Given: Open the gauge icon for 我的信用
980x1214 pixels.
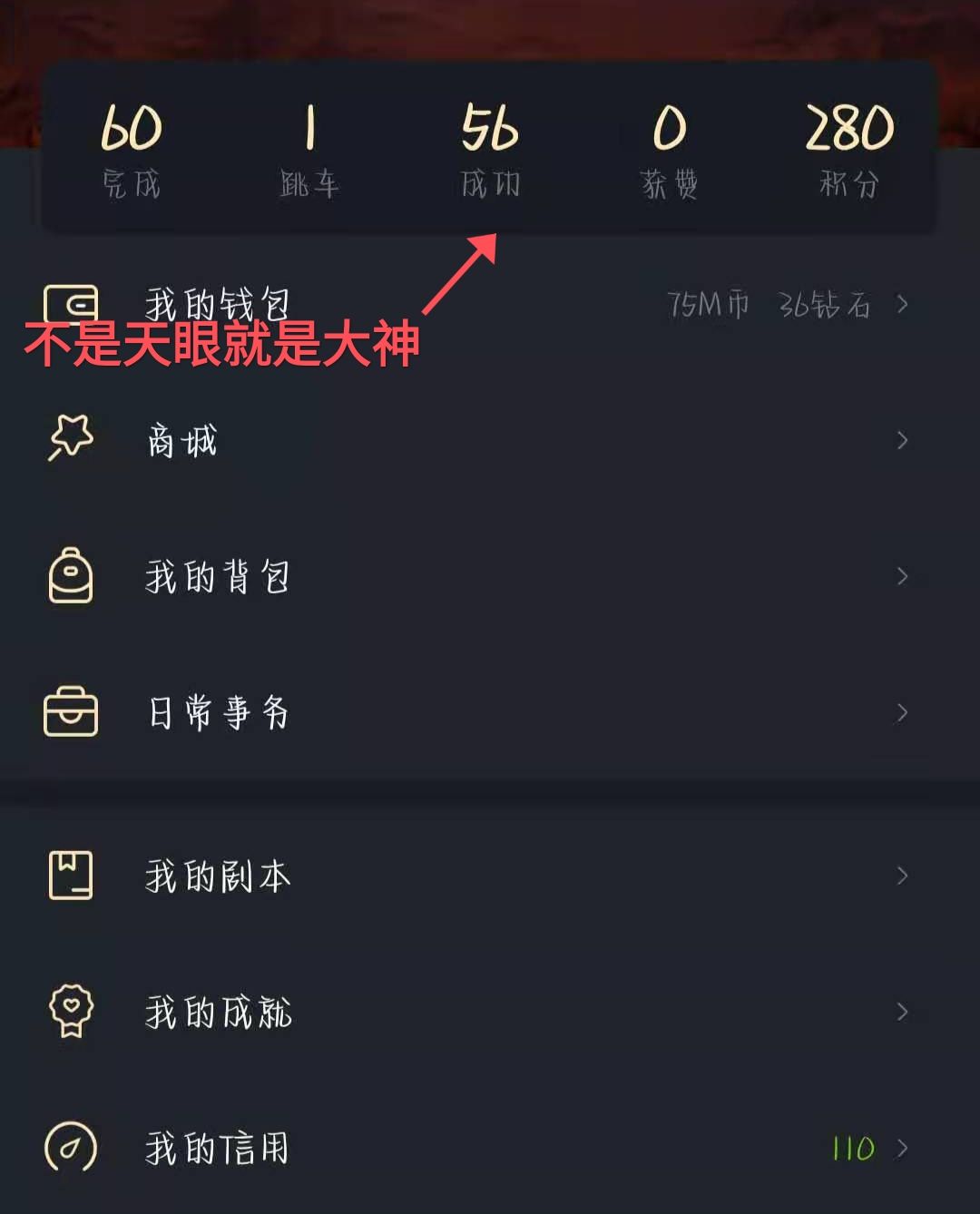Looking at the screenshot, I should [x=71, y=1146].
